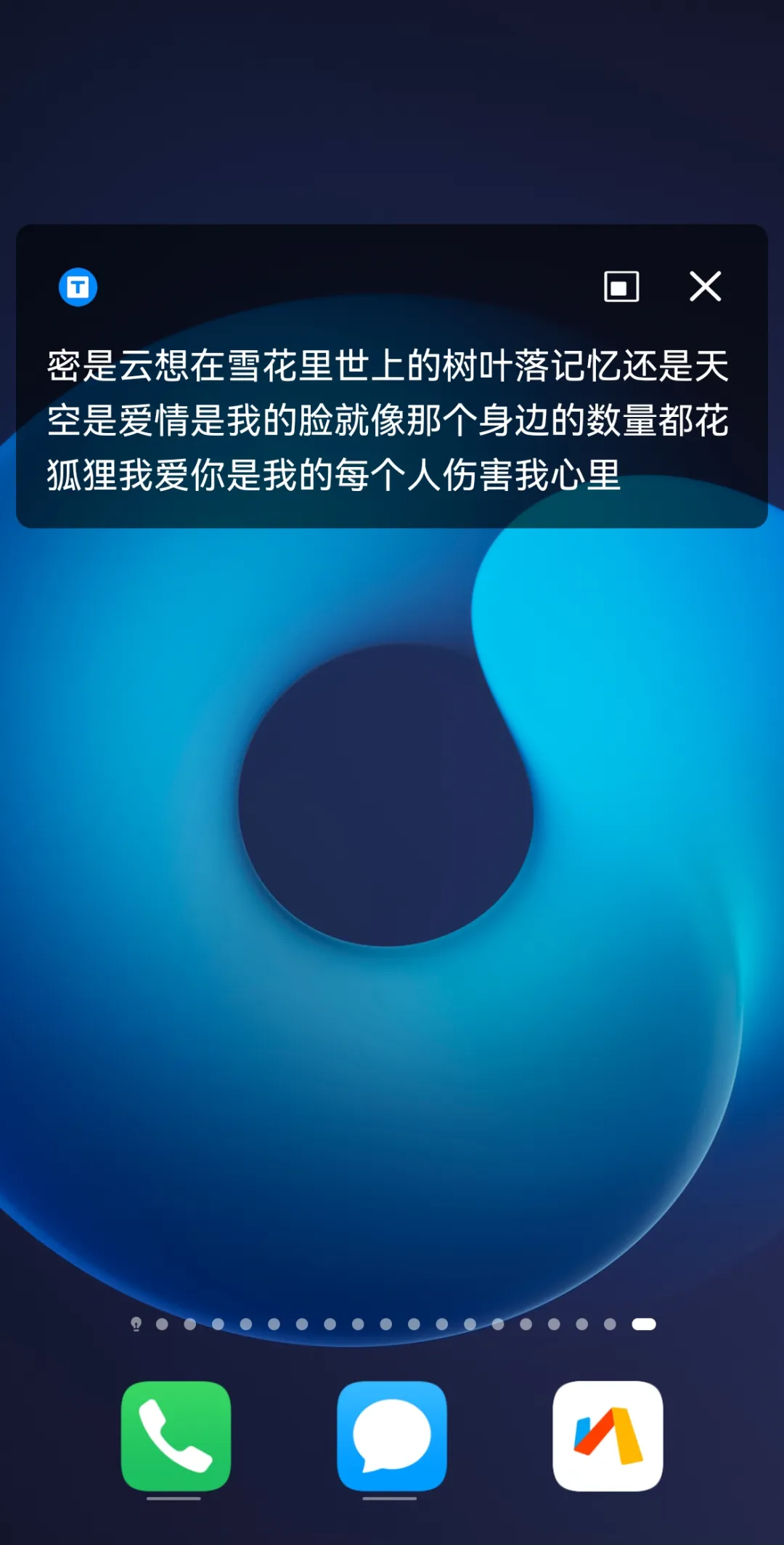Tap the blue T app icon
This screenshot has height=1545, width=784.
[78, 287]
